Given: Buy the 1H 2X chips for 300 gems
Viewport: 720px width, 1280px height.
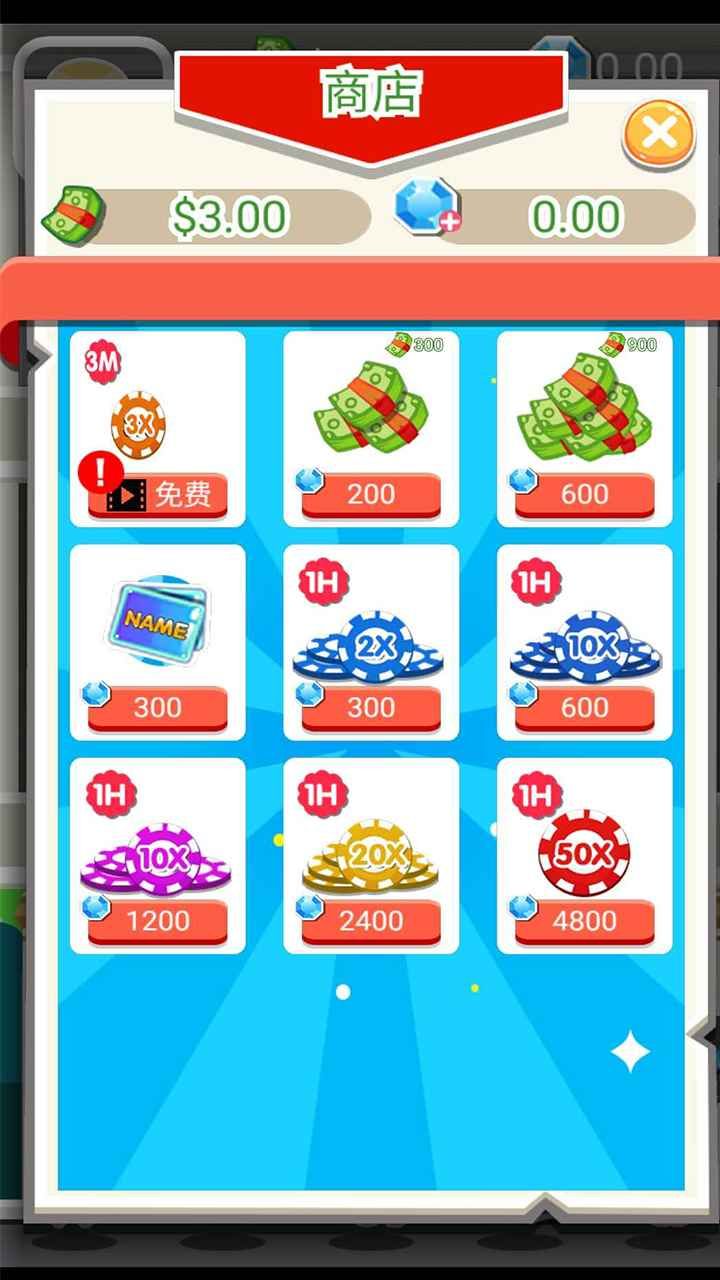Looking at the screenshot, I should [x=371, y=708].
